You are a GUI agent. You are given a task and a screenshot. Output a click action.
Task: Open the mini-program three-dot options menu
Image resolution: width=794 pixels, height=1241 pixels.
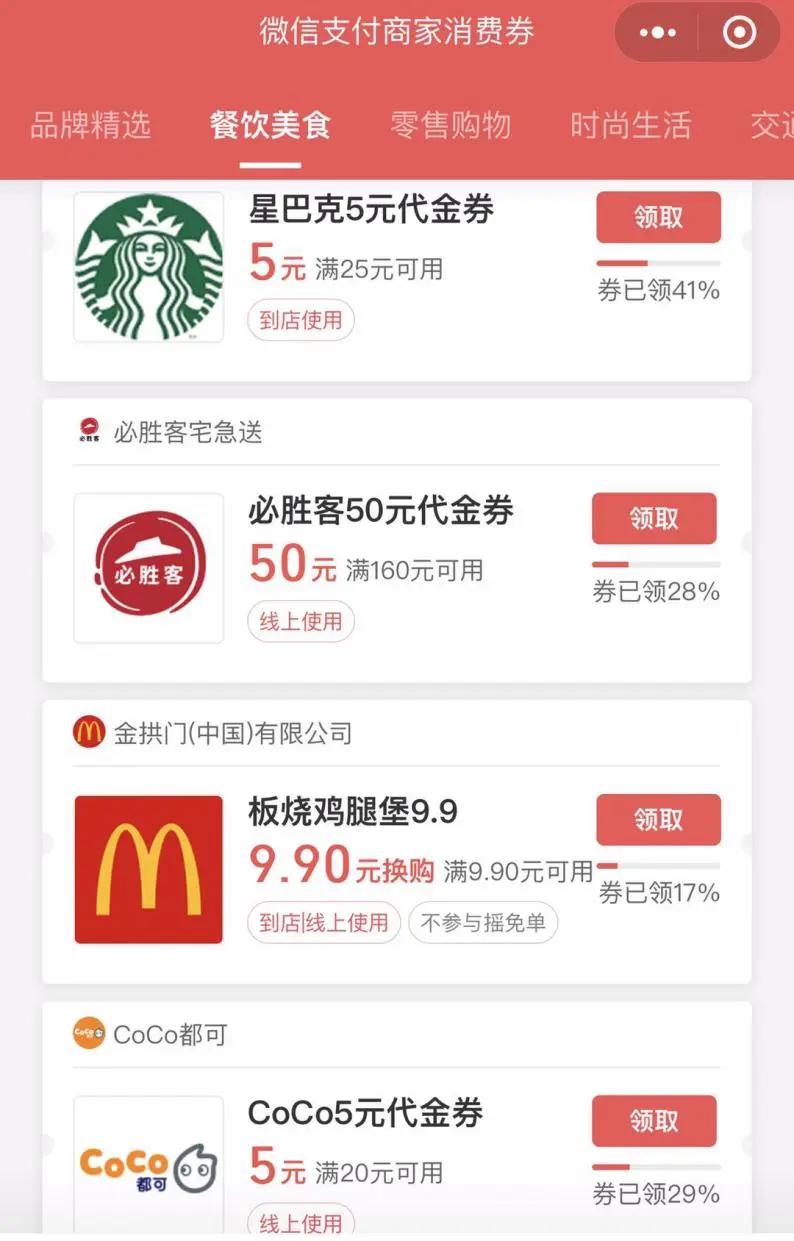tap(655, 31)
